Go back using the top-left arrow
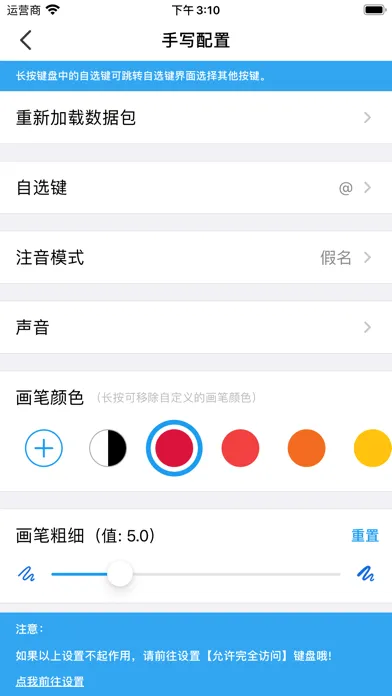Image resolution: width=392 pixels, height=696 pixels. tap(26, 40)
